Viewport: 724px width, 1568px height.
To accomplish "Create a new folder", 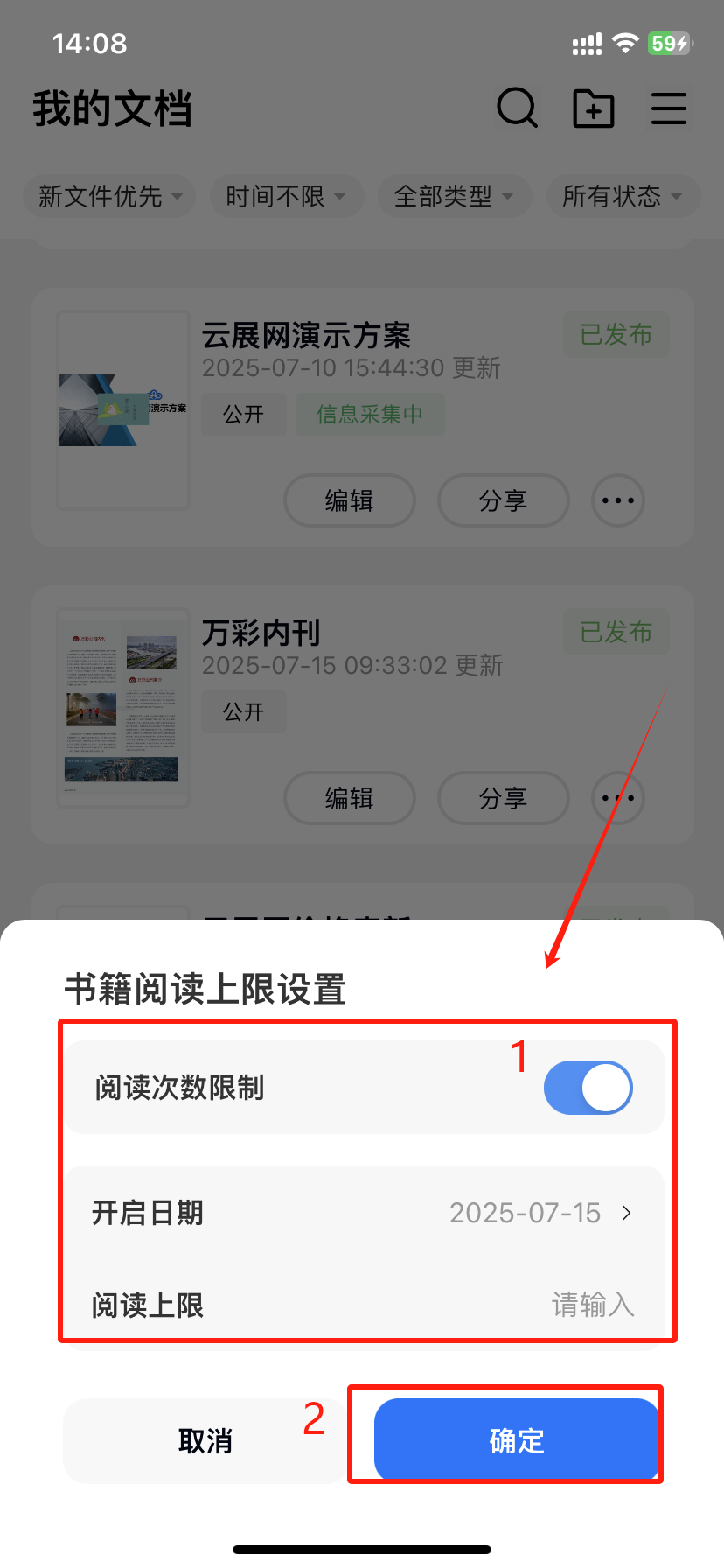I will coord(593,108).
